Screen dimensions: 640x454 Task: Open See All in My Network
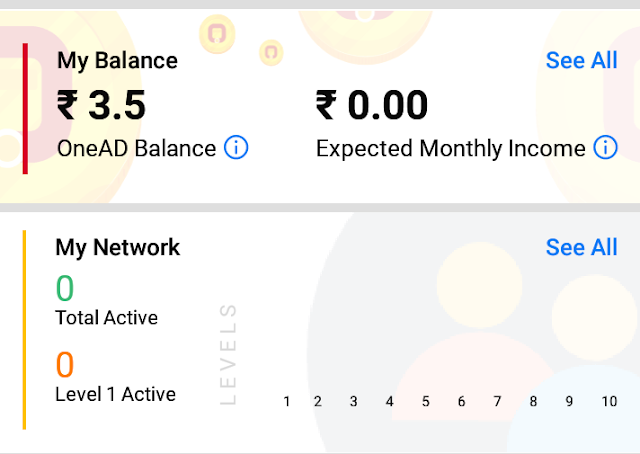[581, 247]
